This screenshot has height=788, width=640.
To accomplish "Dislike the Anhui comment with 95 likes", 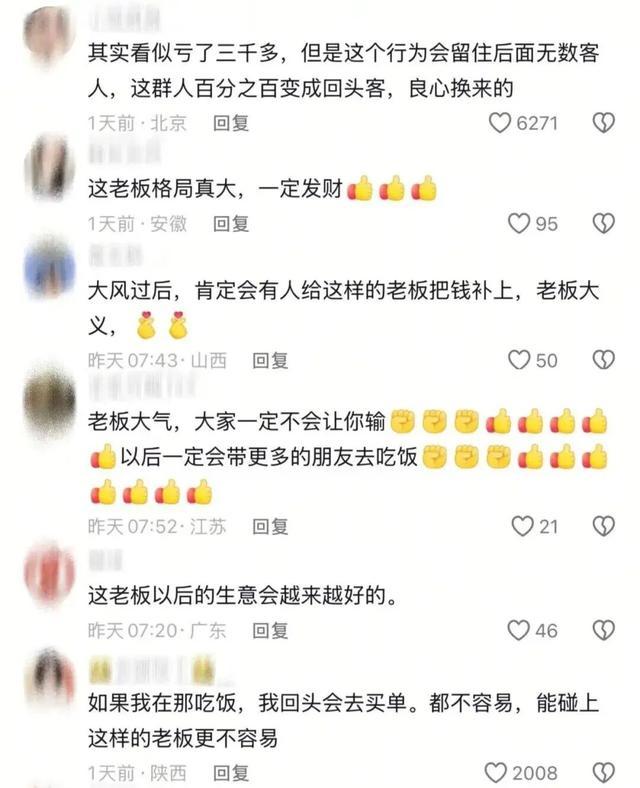I will pos(603,224).
